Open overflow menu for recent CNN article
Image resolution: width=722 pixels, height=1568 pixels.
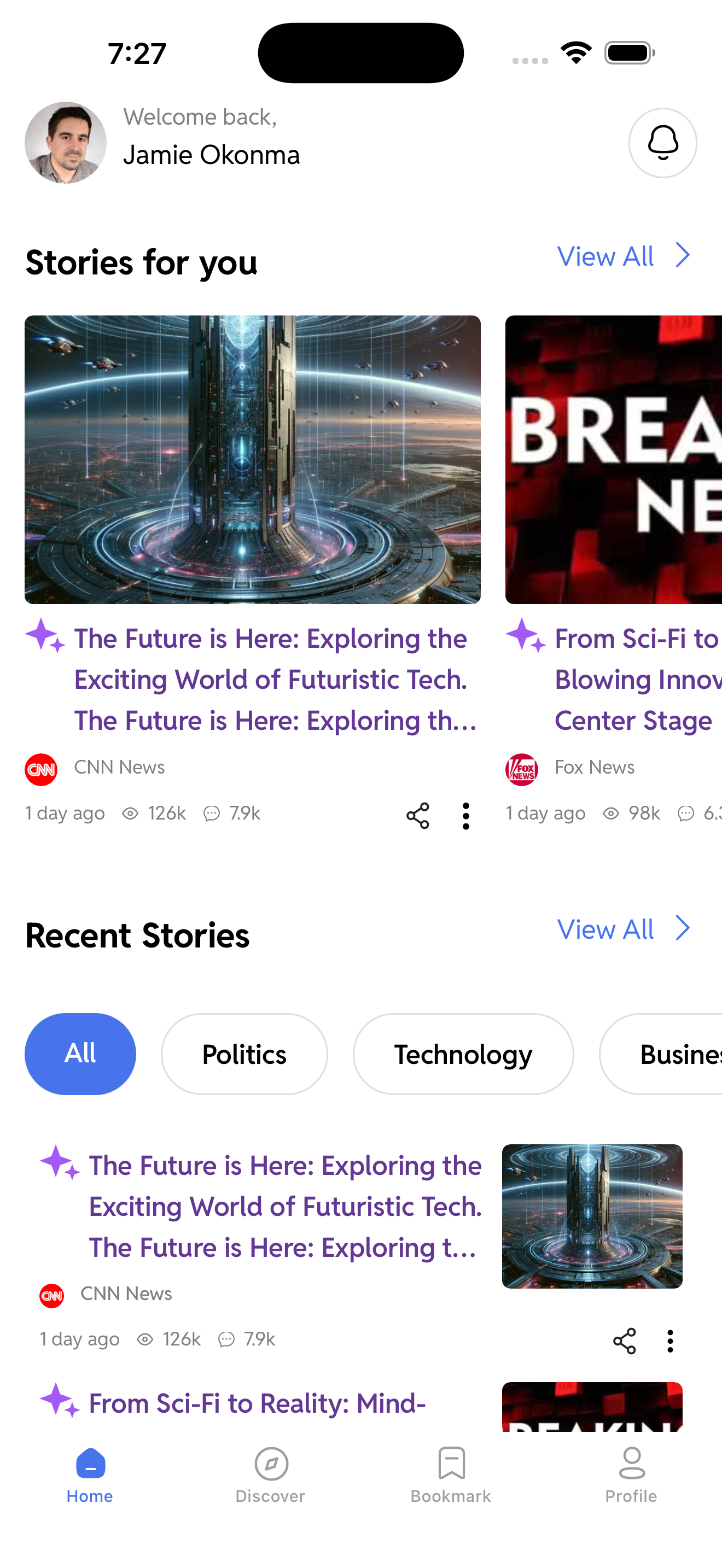click(669, 1341)
